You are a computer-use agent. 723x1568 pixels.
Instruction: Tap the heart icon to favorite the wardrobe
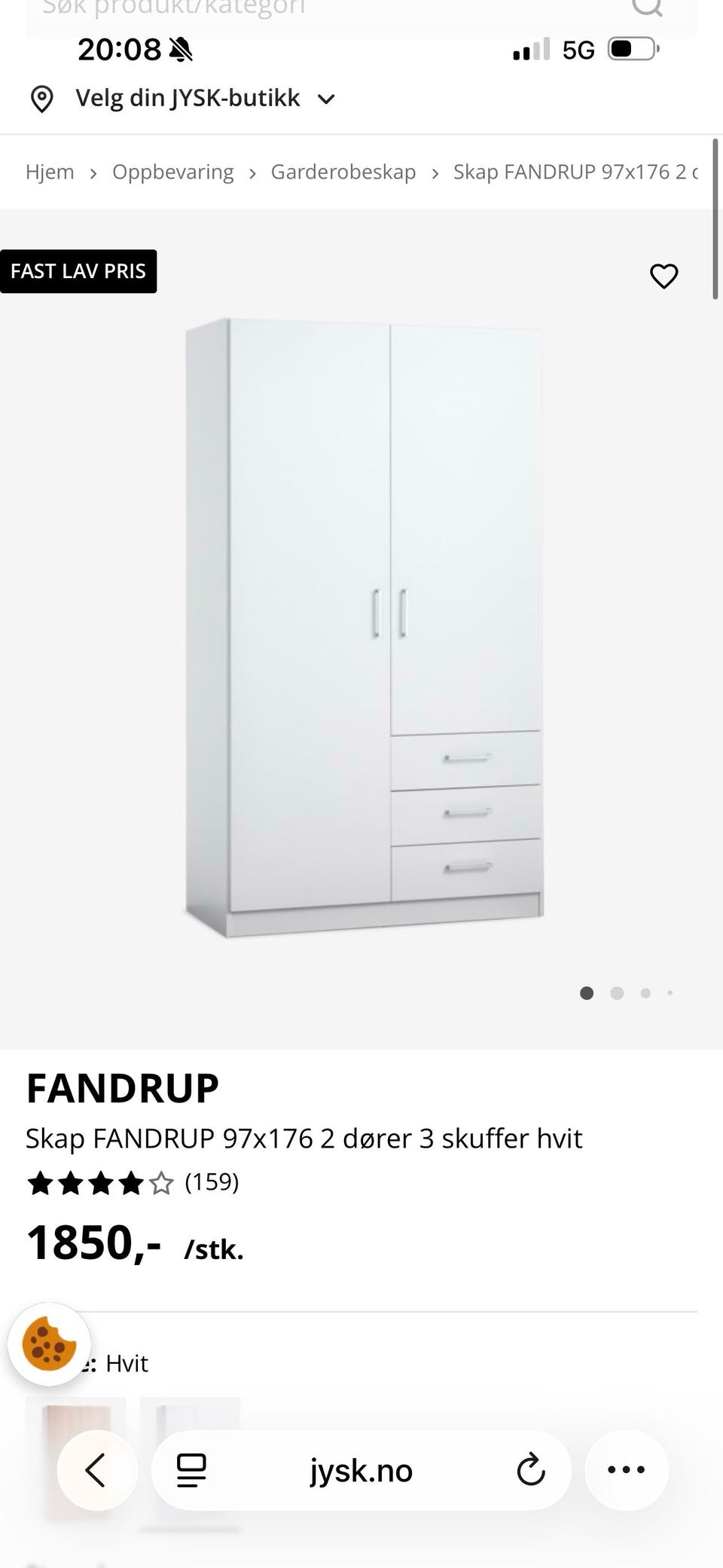coord(664,277)
